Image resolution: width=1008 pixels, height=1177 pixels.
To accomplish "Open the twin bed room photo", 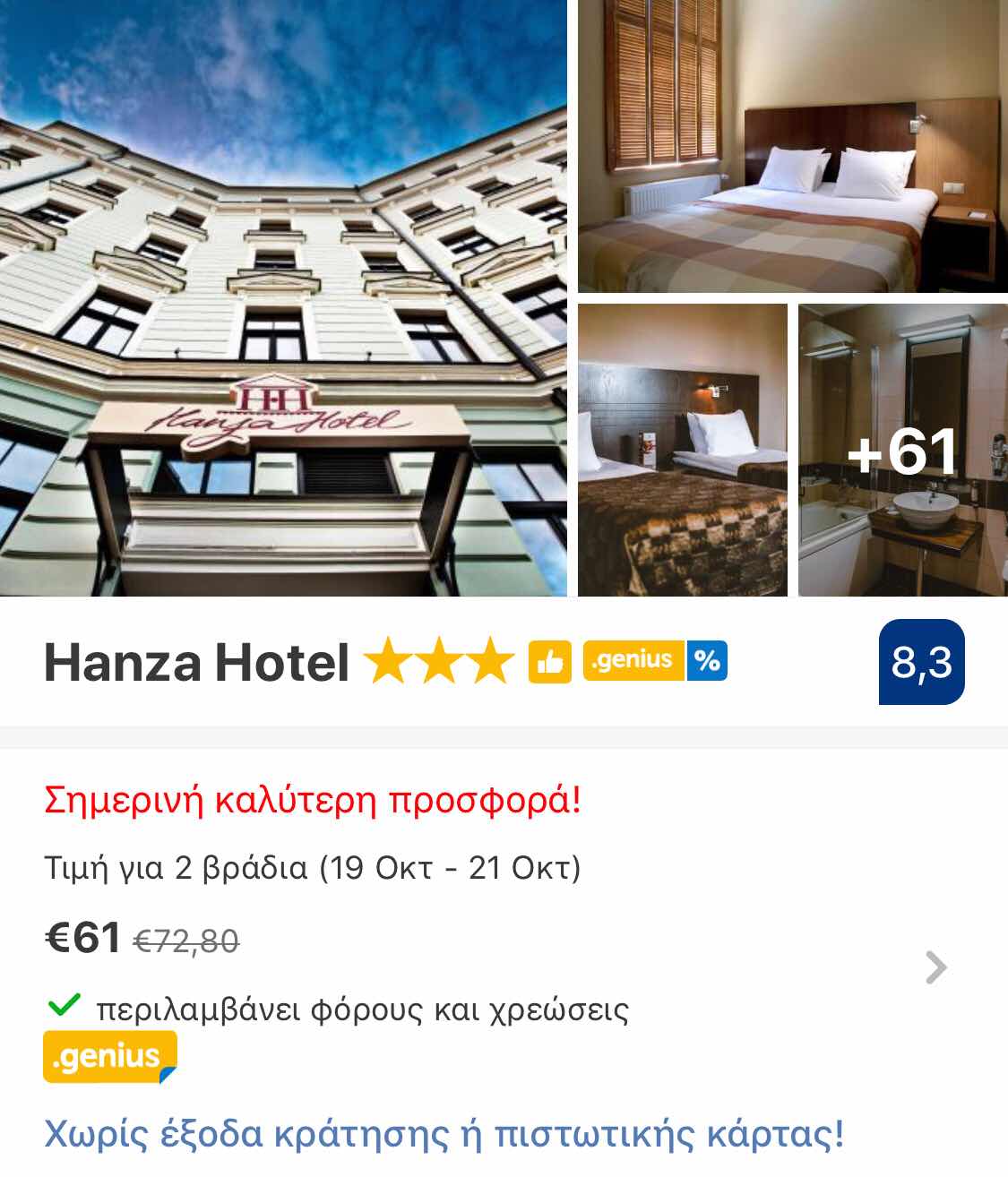I will click(682, 450).
